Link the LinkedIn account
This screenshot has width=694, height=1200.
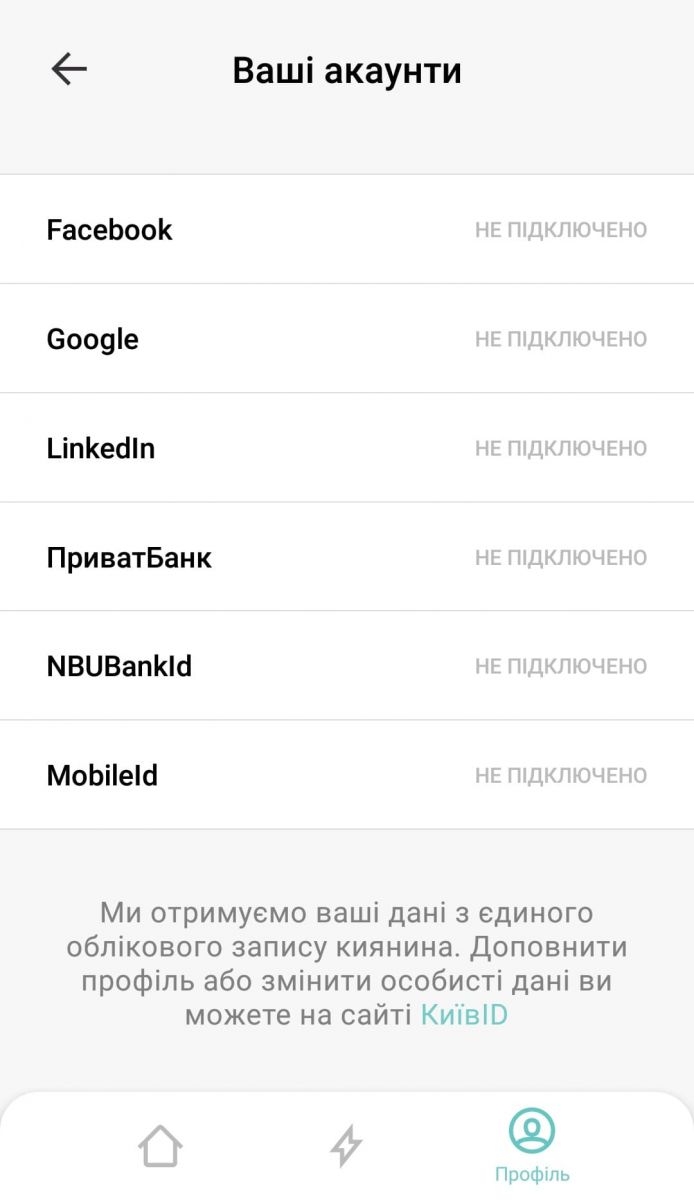[x=347, y=448]
